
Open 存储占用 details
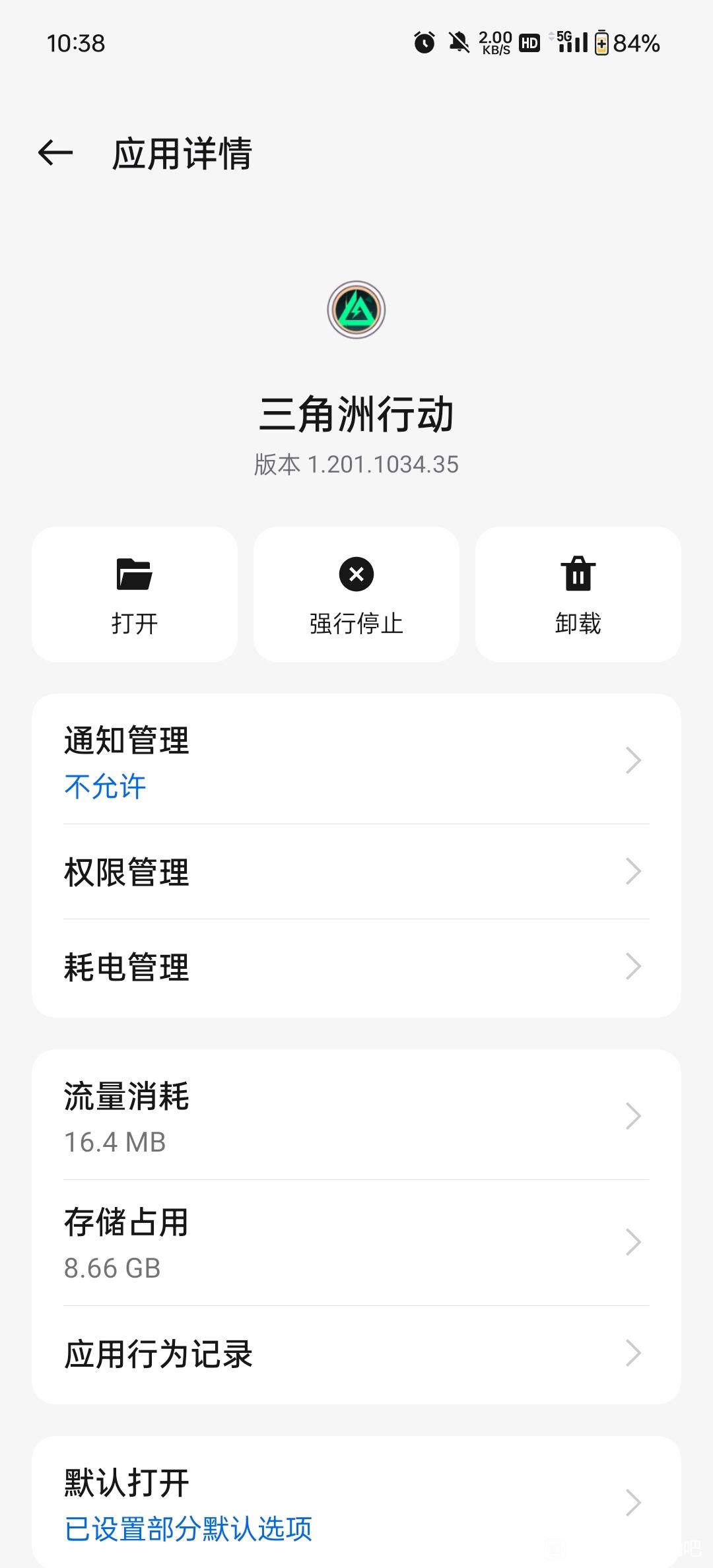356,1243
